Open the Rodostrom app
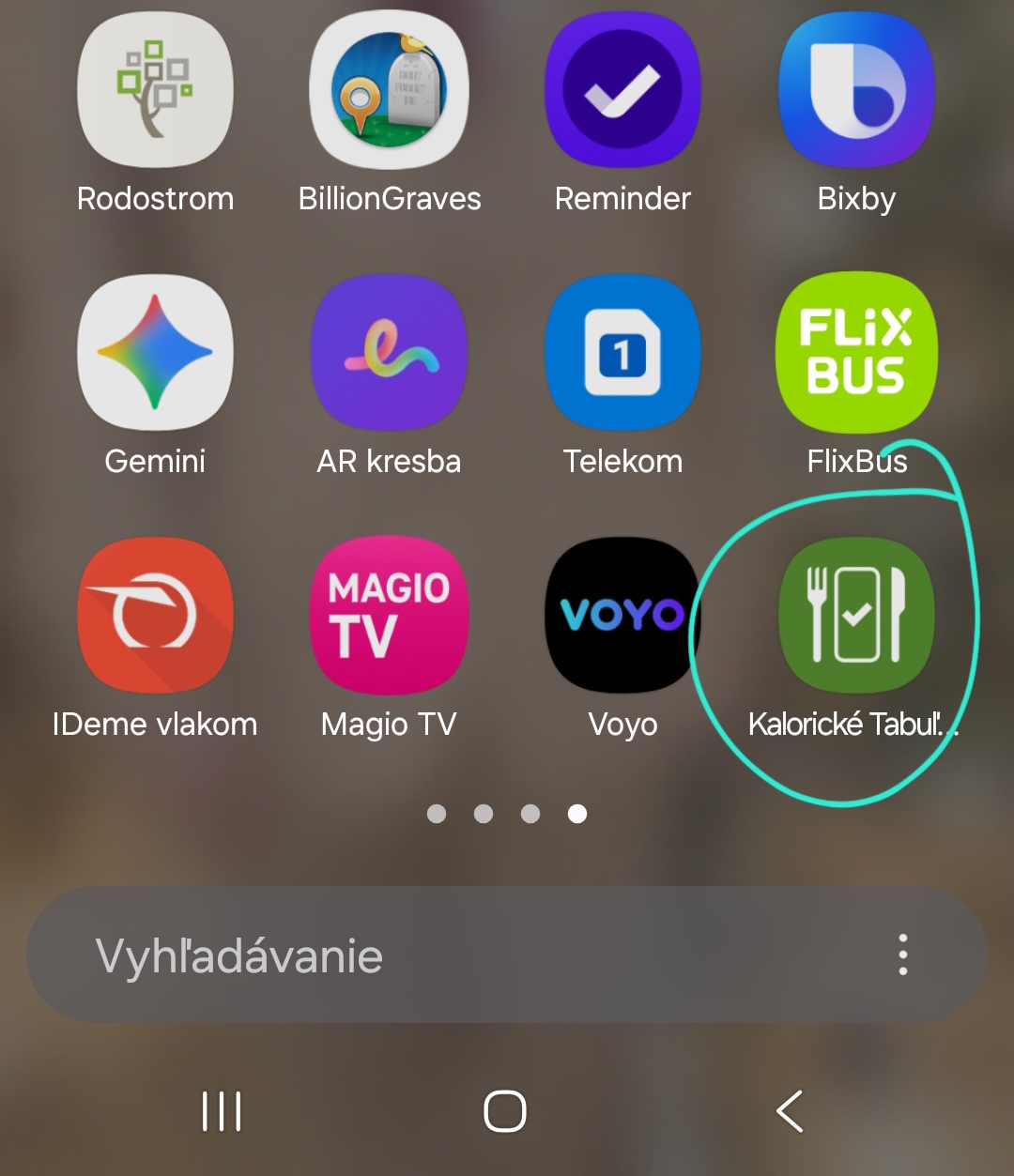This screenshot has height=1176, width=1014. coord(155,90)
